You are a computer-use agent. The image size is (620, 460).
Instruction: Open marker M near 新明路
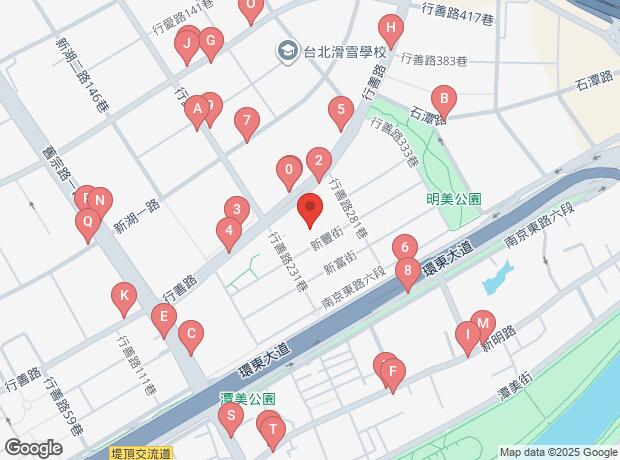[482, 324]
